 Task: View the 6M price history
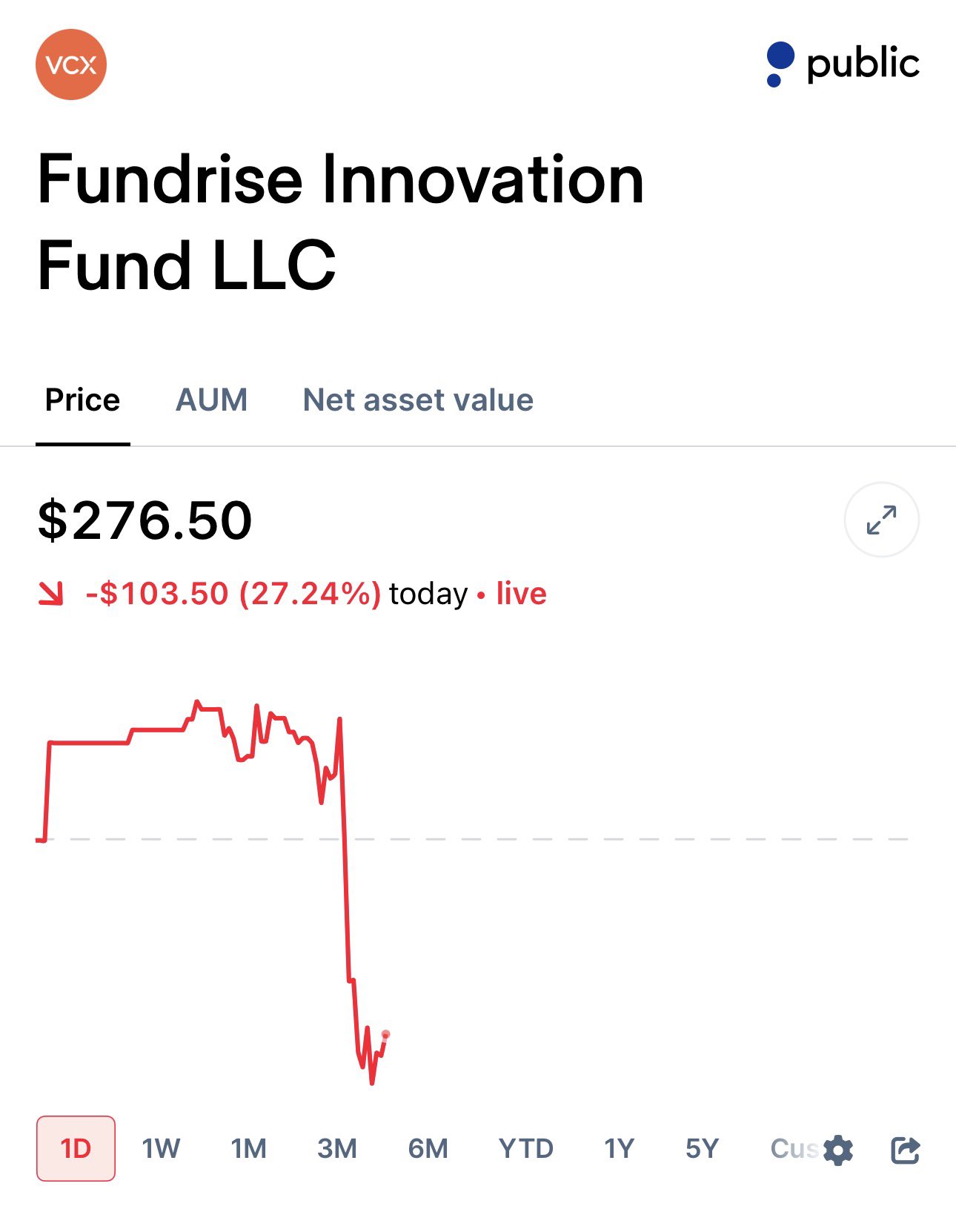(428, 1148)
